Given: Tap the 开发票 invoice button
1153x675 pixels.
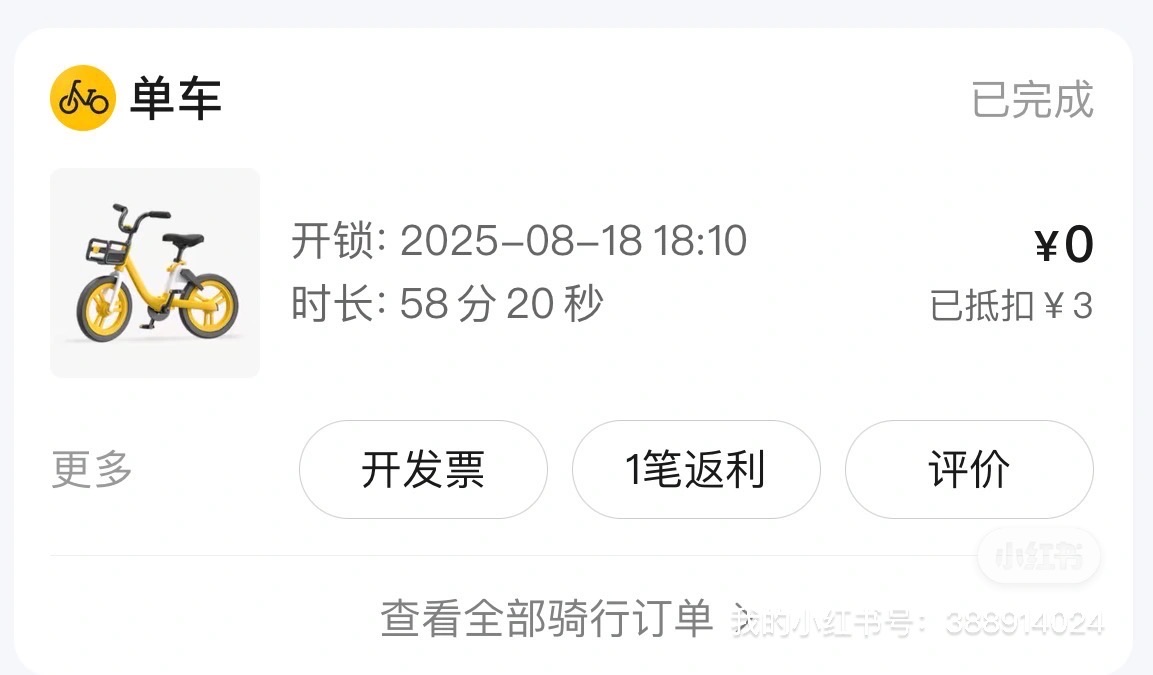Looking at the screenshot, I should 423,470.
